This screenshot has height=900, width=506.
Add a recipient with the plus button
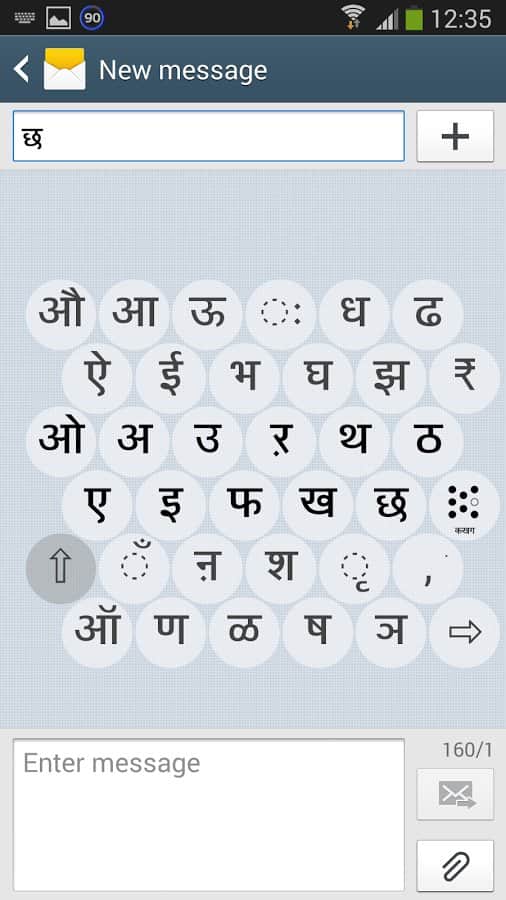(x=455, y=136)
